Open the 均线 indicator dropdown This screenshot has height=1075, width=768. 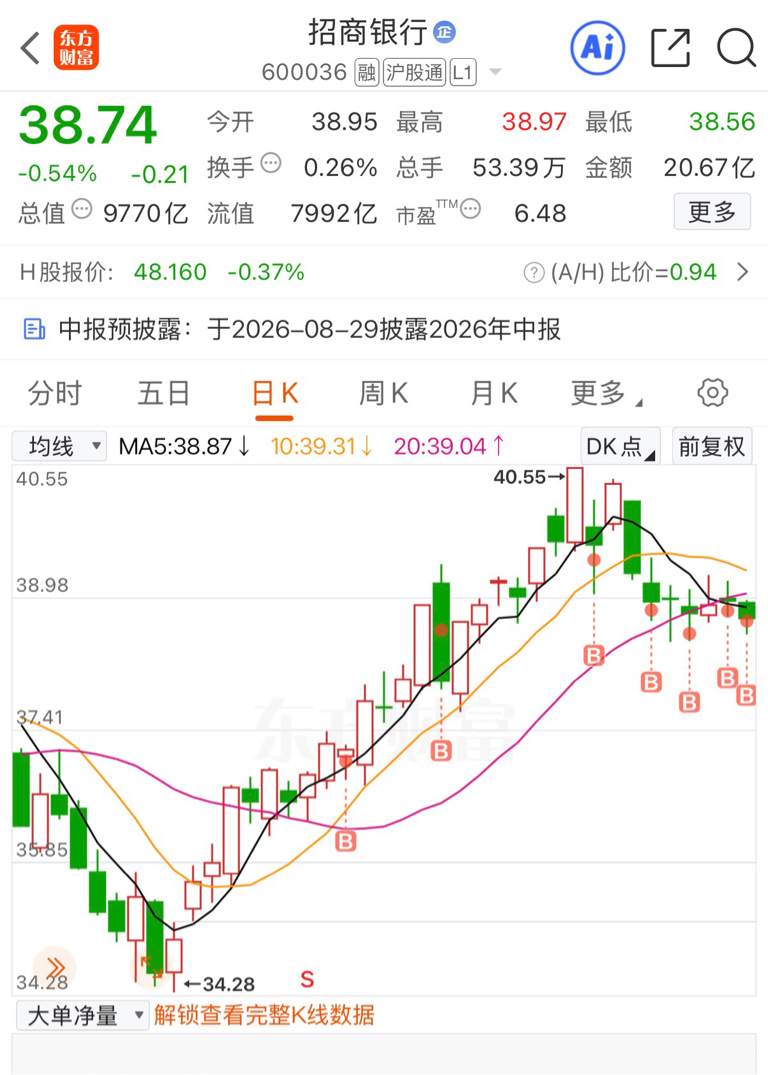click(x=60, y=446)
